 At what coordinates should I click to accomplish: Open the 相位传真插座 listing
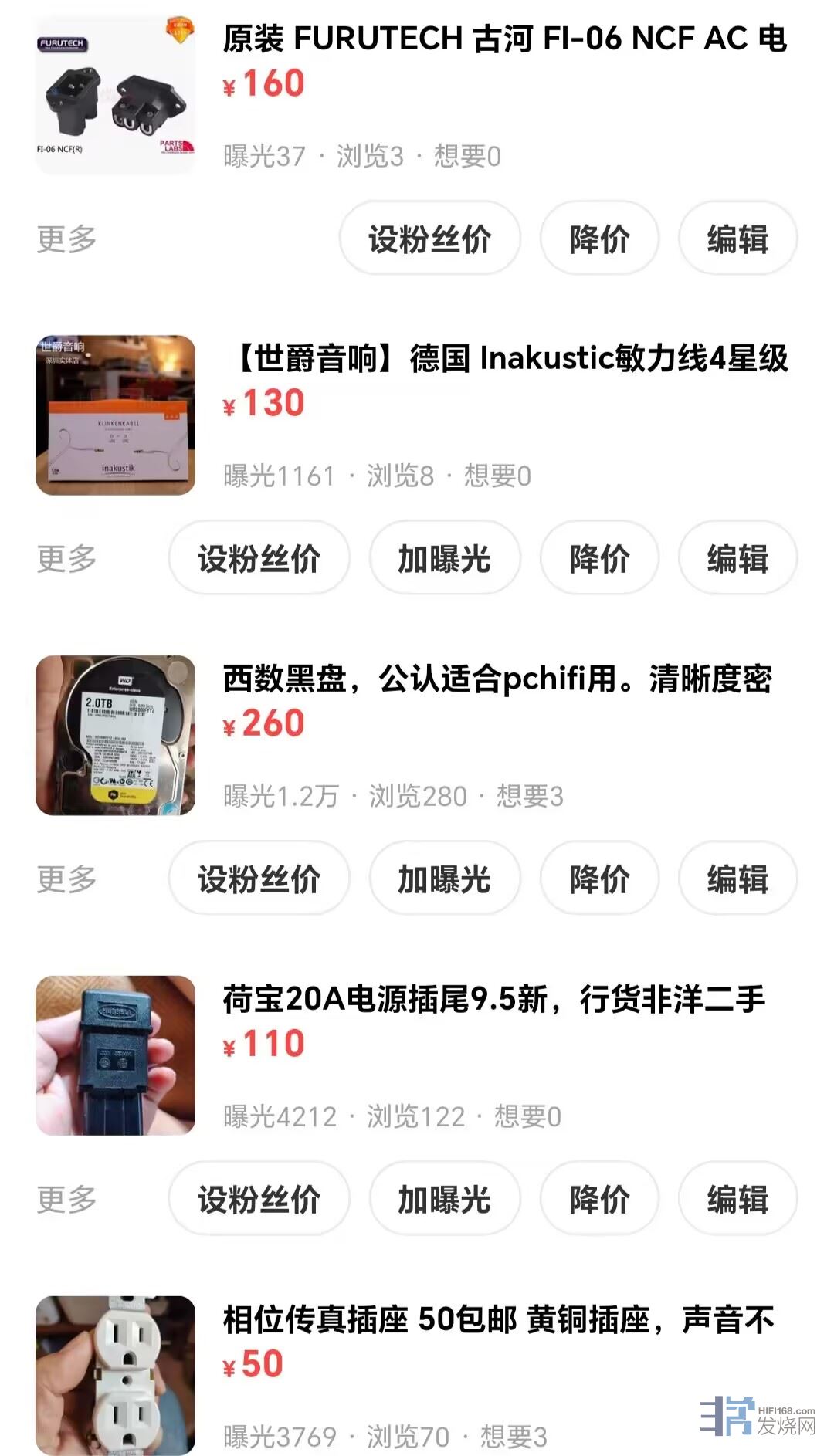(499, 1320)
